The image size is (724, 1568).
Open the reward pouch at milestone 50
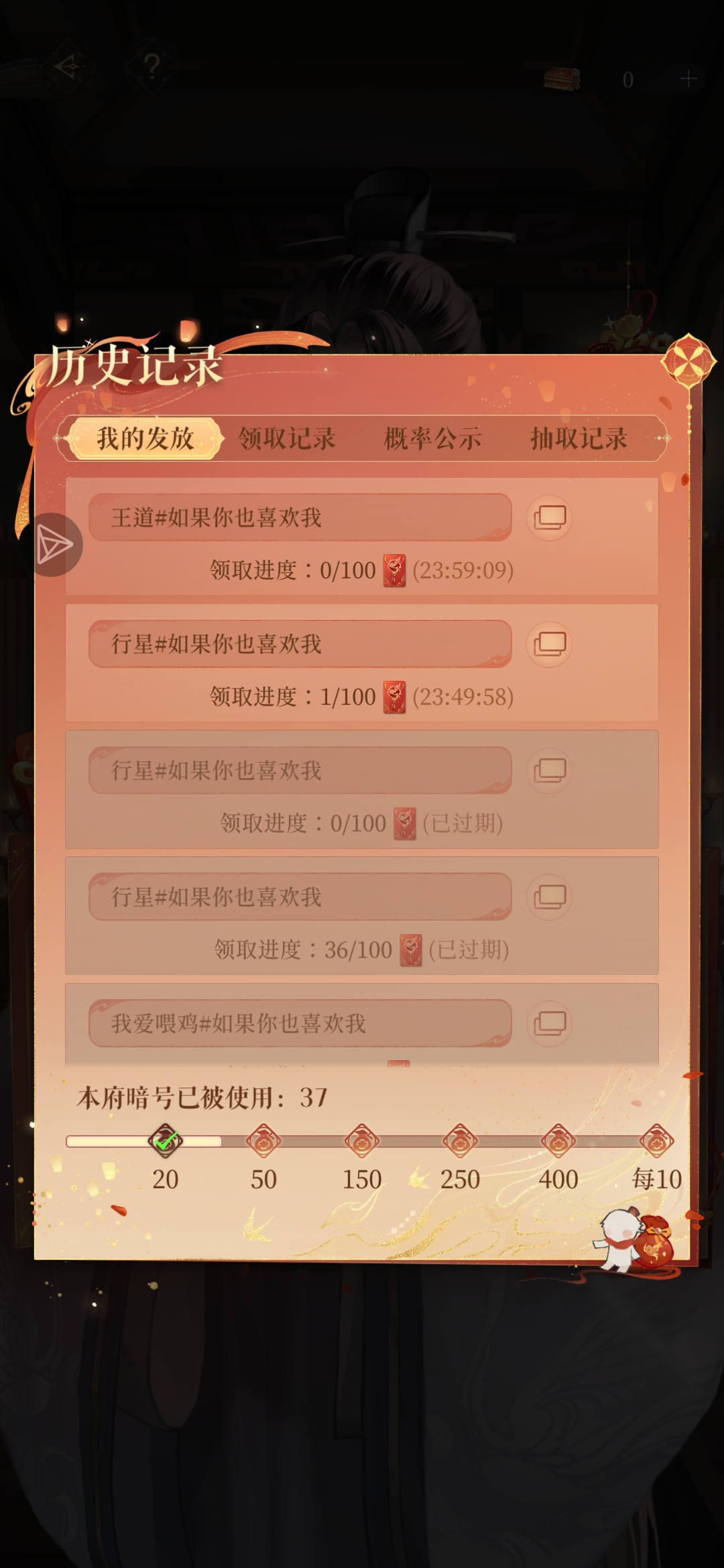(x=263, y=1140)
